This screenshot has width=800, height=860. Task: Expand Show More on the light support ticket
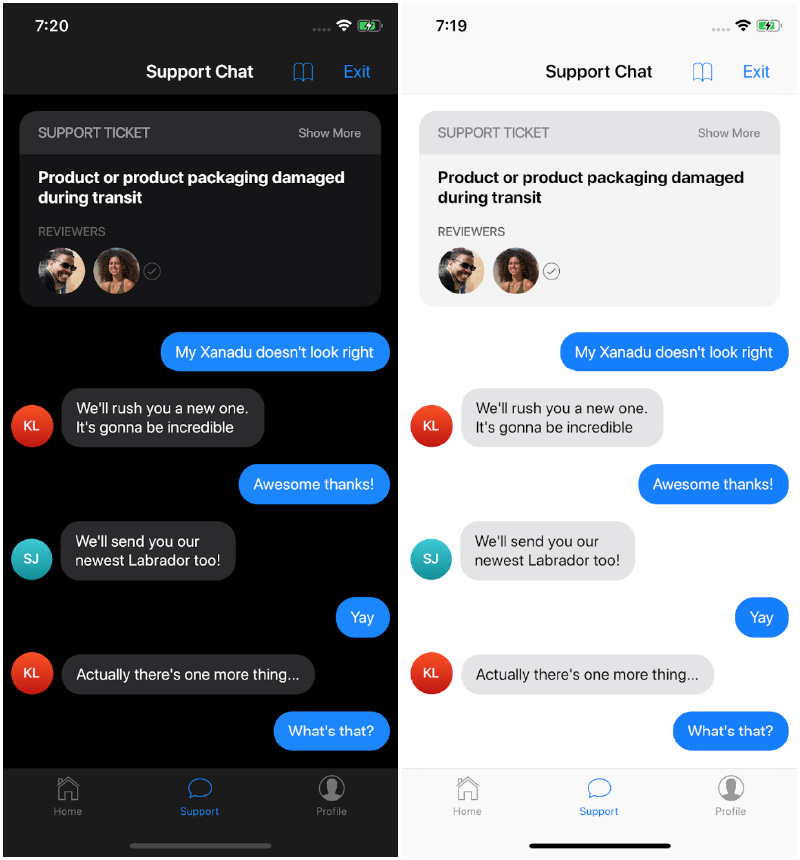728,133
